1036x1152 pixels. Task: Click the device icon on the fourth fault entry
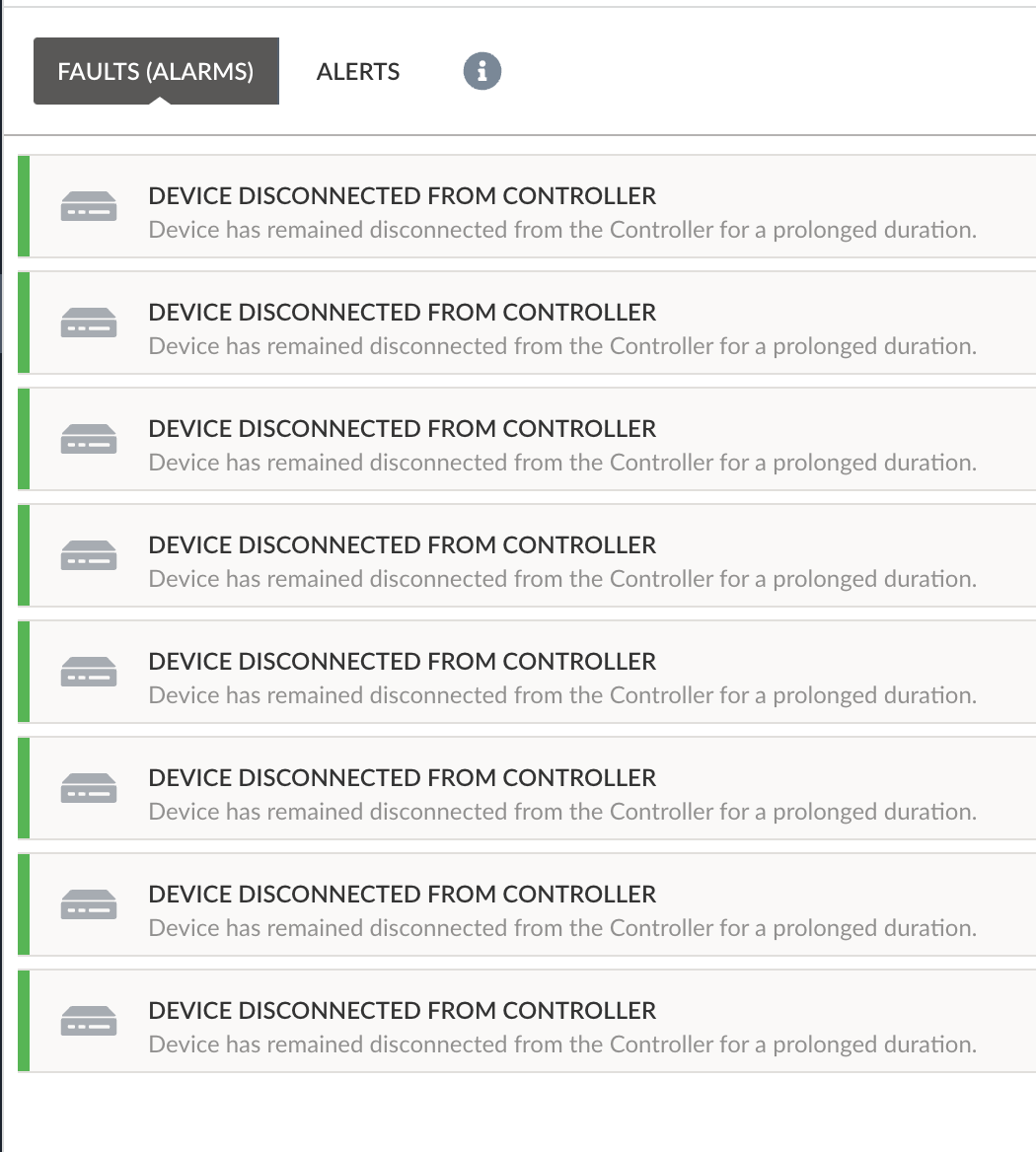(88, 555)
